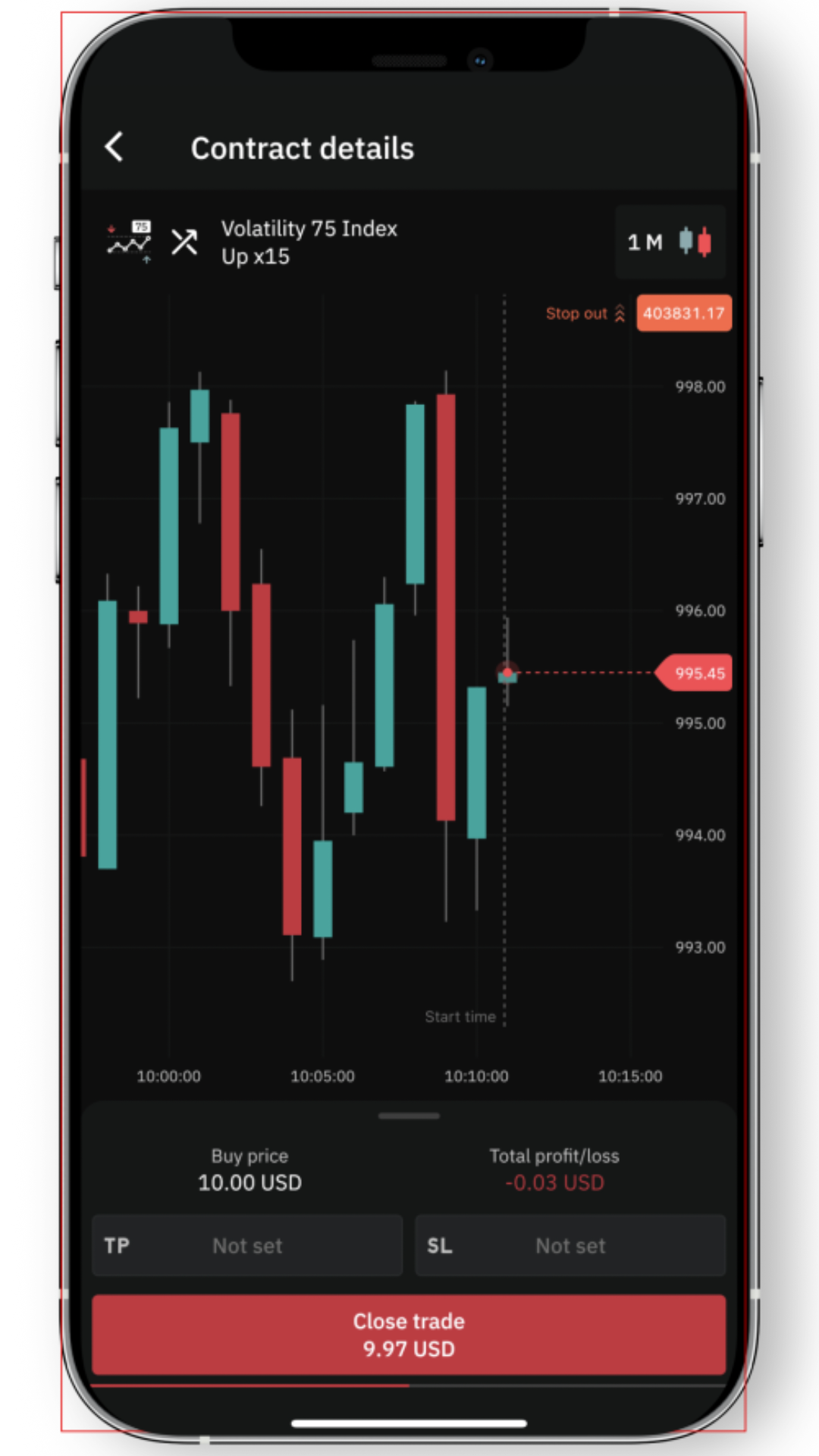Set the SL stop loss field
This screenshot has width=819, height=1456.
[570, 1246]
